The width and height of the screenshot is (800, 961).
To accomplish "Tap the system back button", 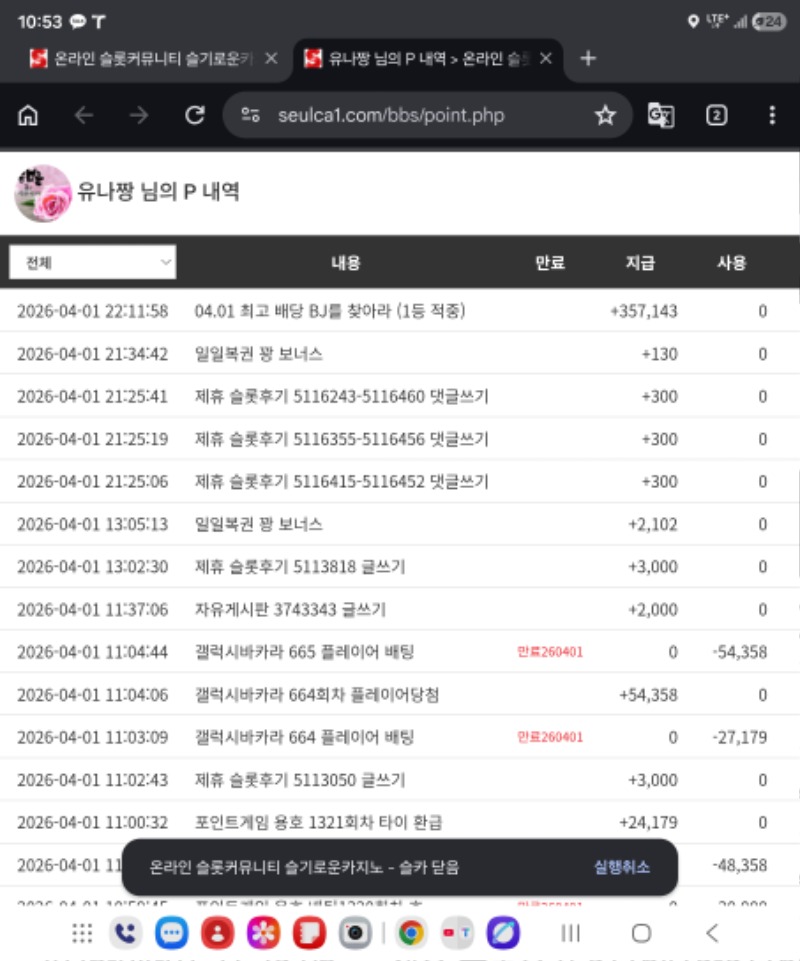I will [x=712, y=933].
